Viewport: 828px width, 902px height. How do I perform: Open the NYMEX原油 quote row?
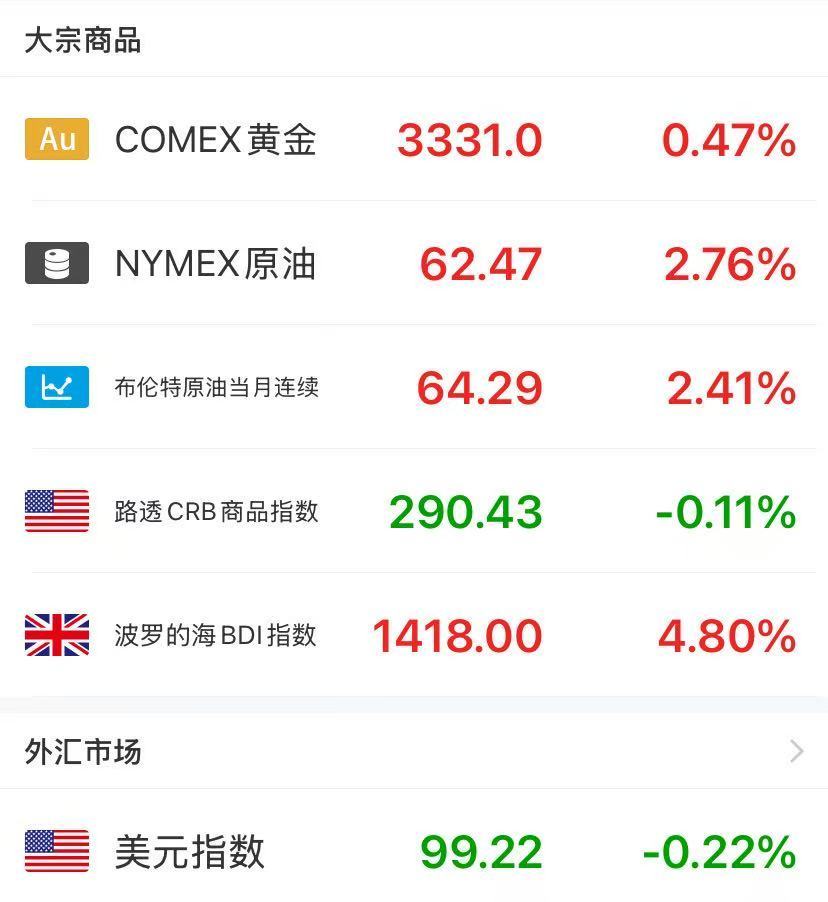tap(414, 264)
